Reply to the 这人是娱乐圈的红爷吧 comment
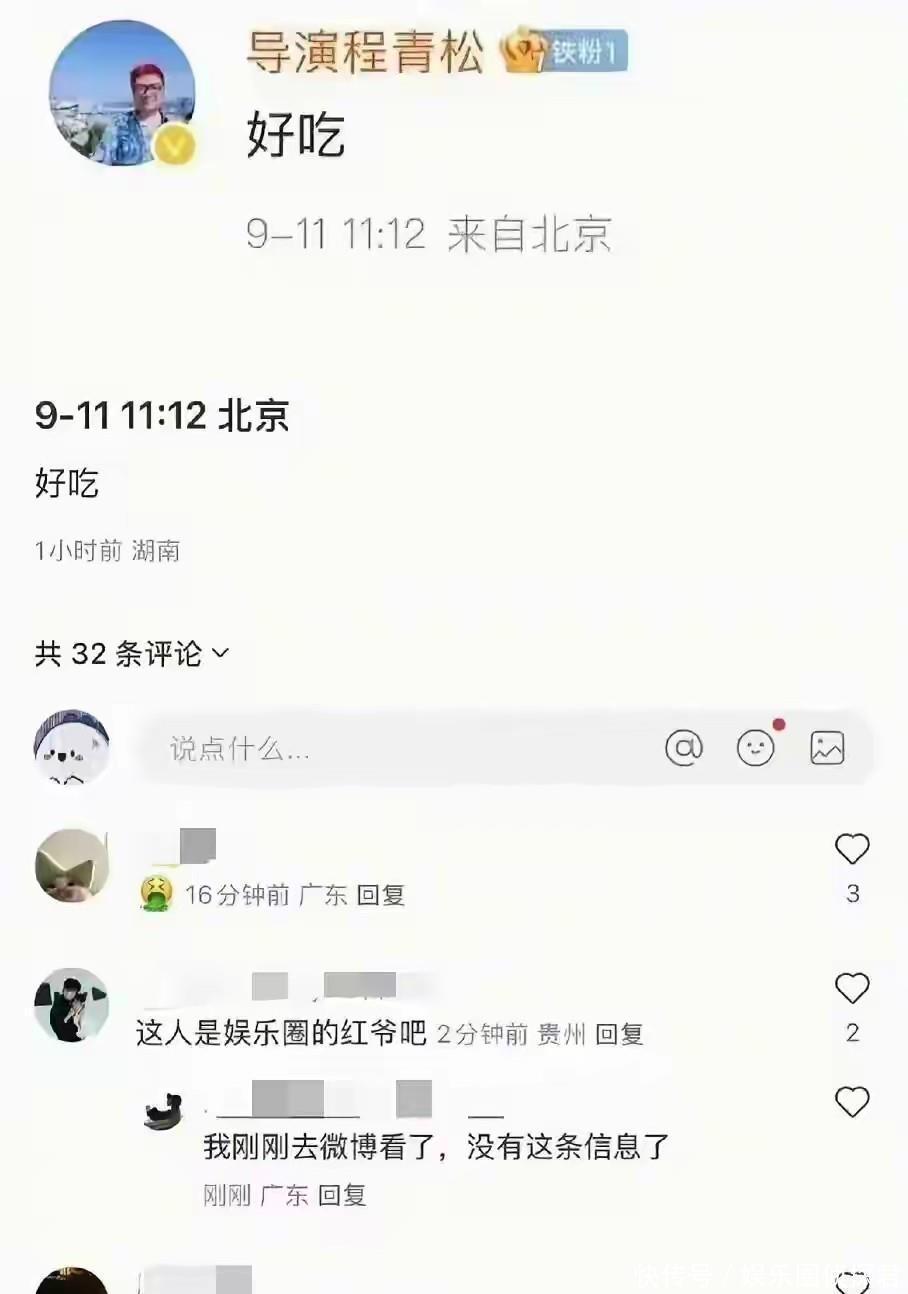The image size is (908, 1294). click(x=619, y=1034)
